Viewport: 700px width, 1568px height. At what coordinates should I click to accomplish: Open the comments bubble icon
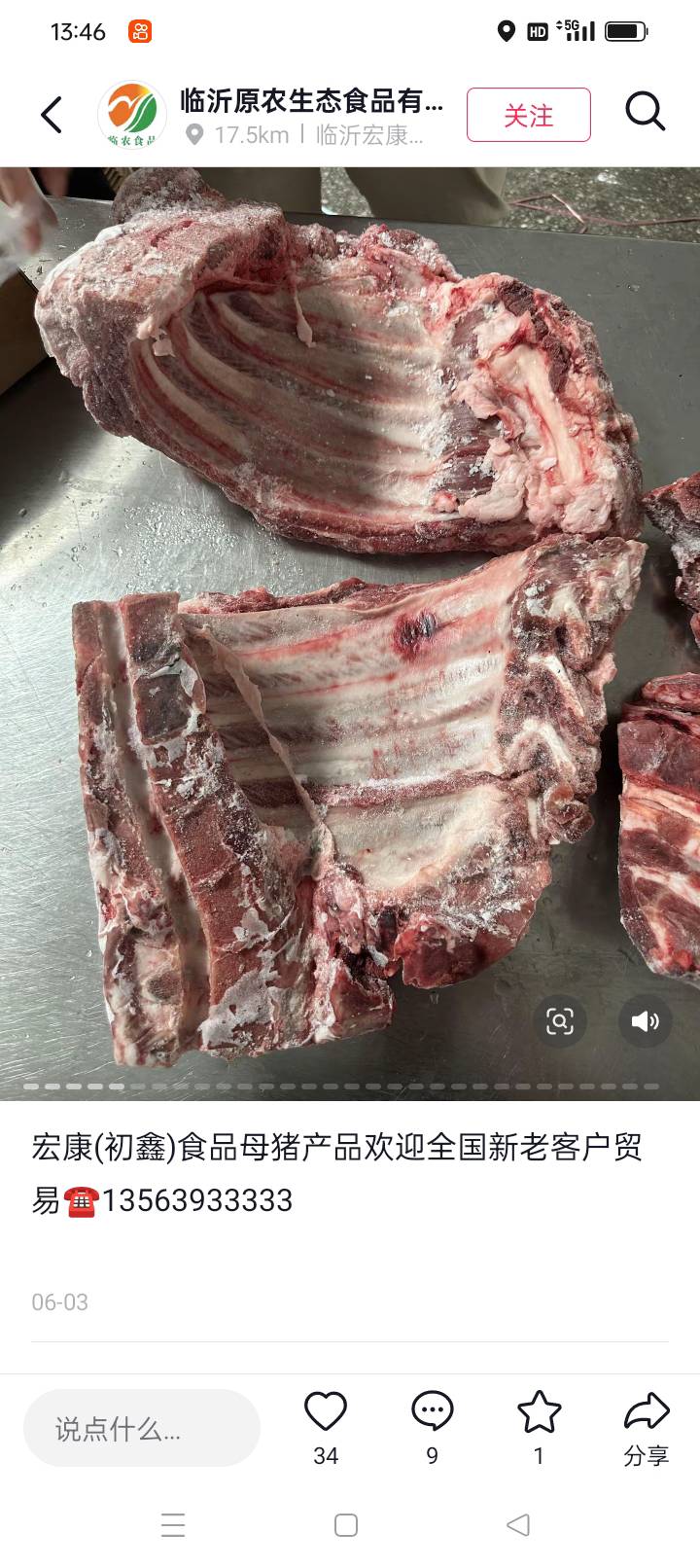pos(433,1411)
